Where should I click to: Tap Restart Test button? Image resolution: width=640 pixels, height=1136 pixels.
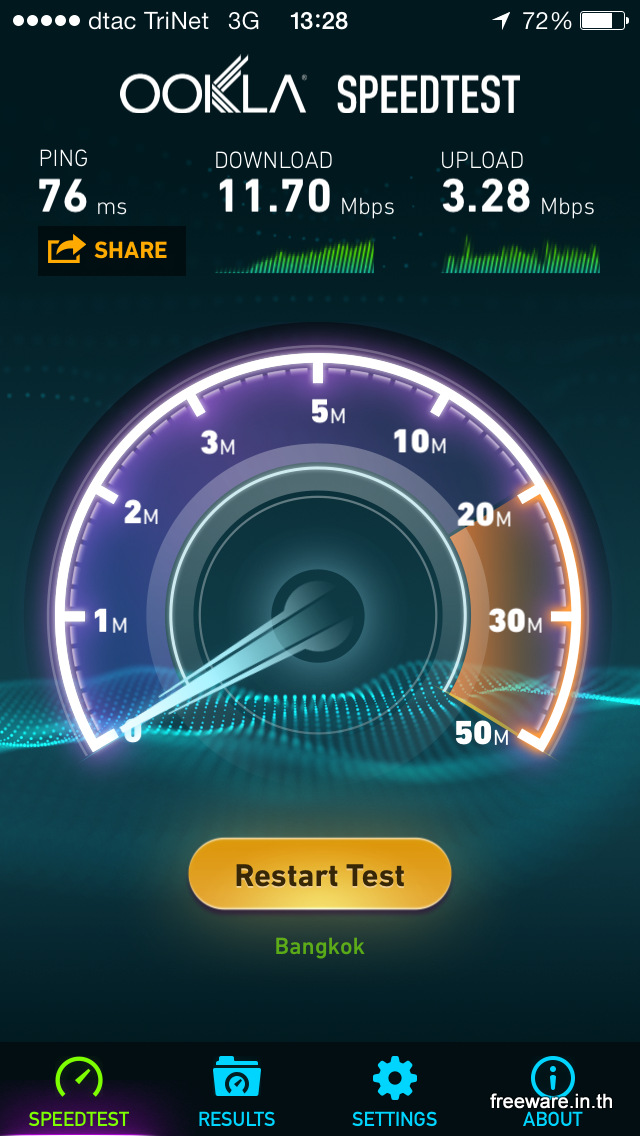tap(320, 875)
